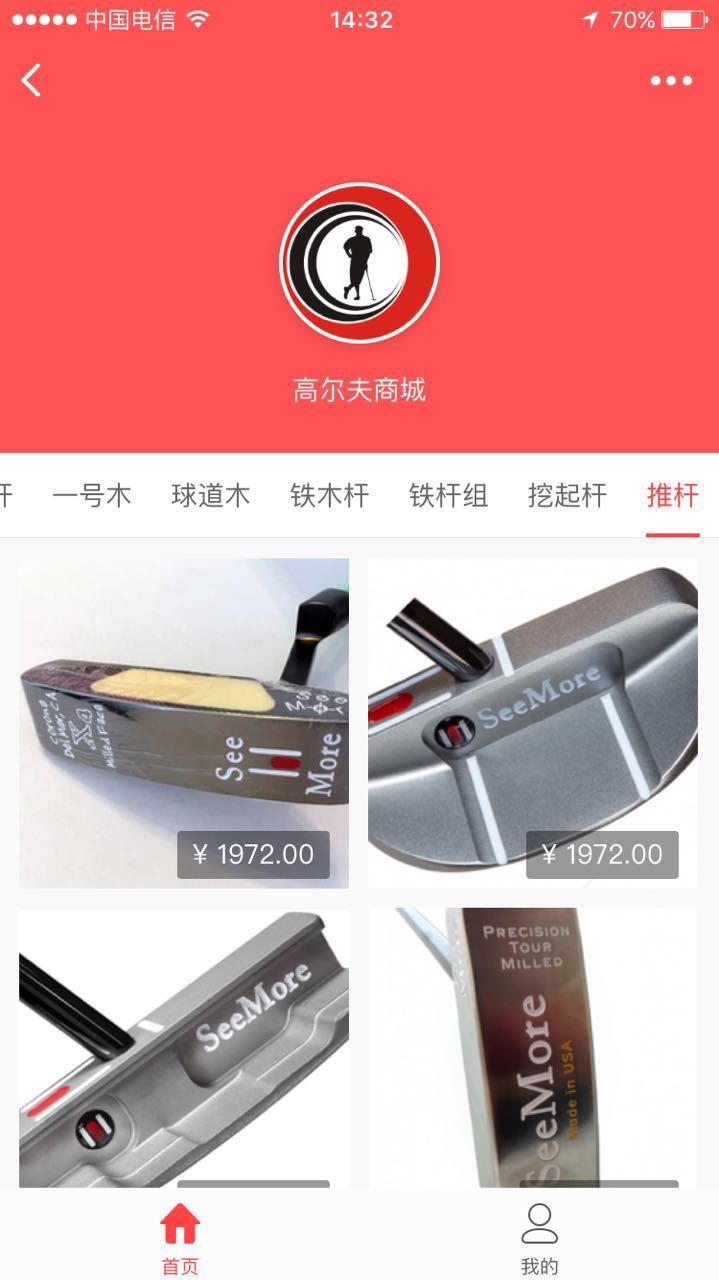
Task: Switch to the 球道木 category tab
Action: tap(211, 495)
